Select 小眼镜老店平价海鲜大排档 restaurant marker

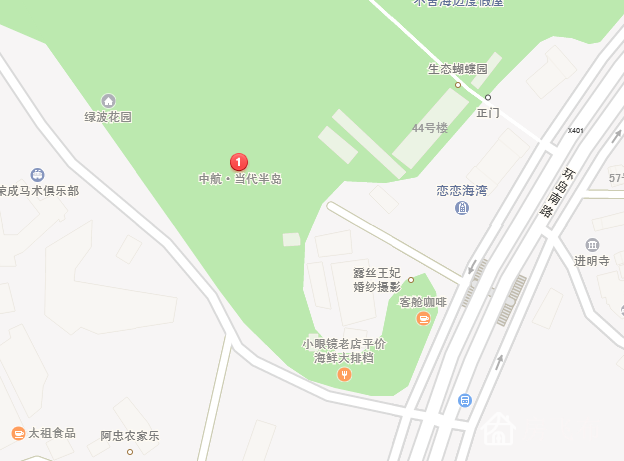pos(344,375)
